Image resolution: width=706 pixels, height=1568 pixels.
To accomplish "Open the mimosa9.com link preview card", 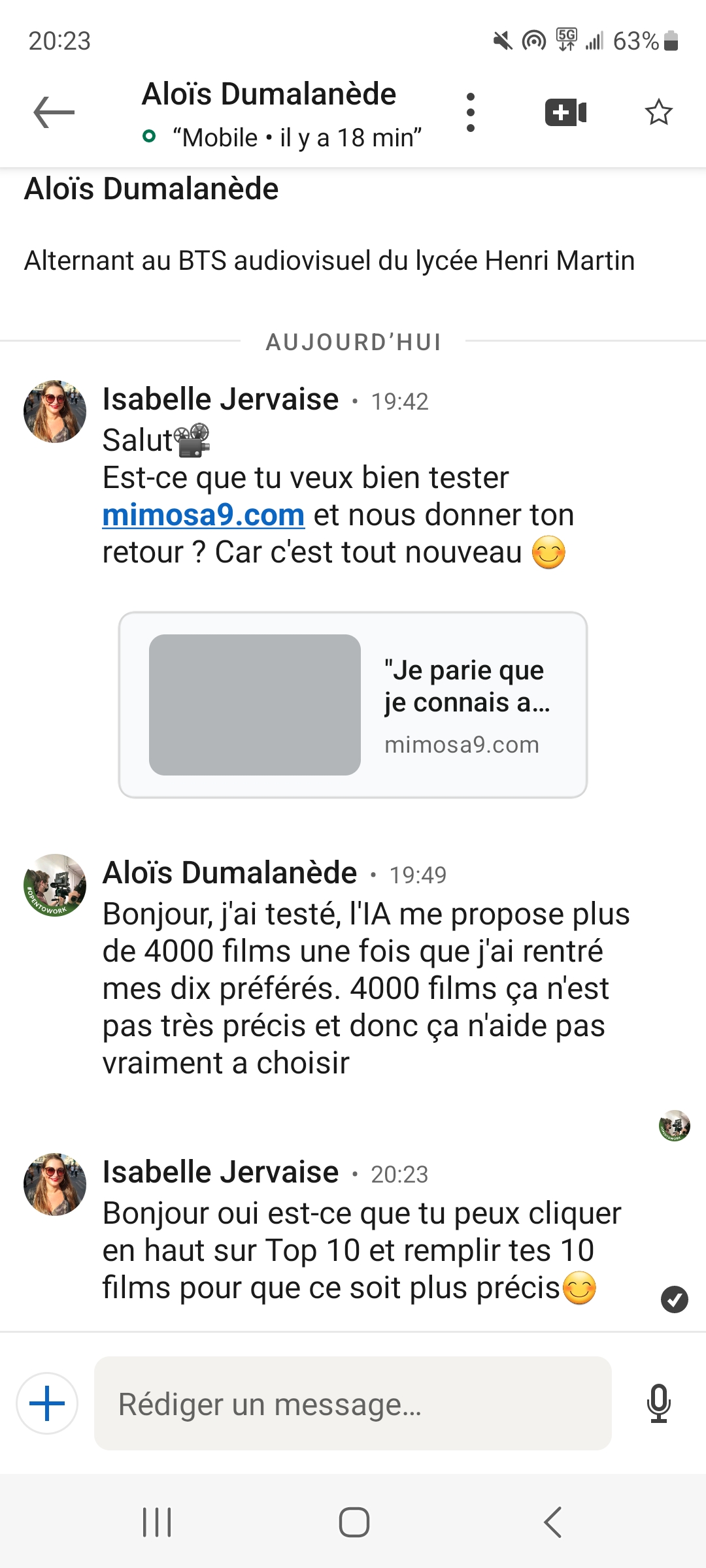I will [353, 705].
